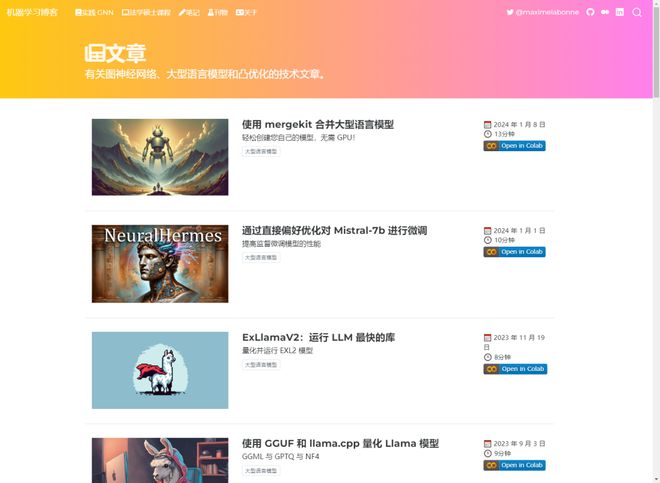Viewport: 660px width, 483px height.
Task: Tap the NeuralHermes article thumbnail
Action: coord(159,263)
